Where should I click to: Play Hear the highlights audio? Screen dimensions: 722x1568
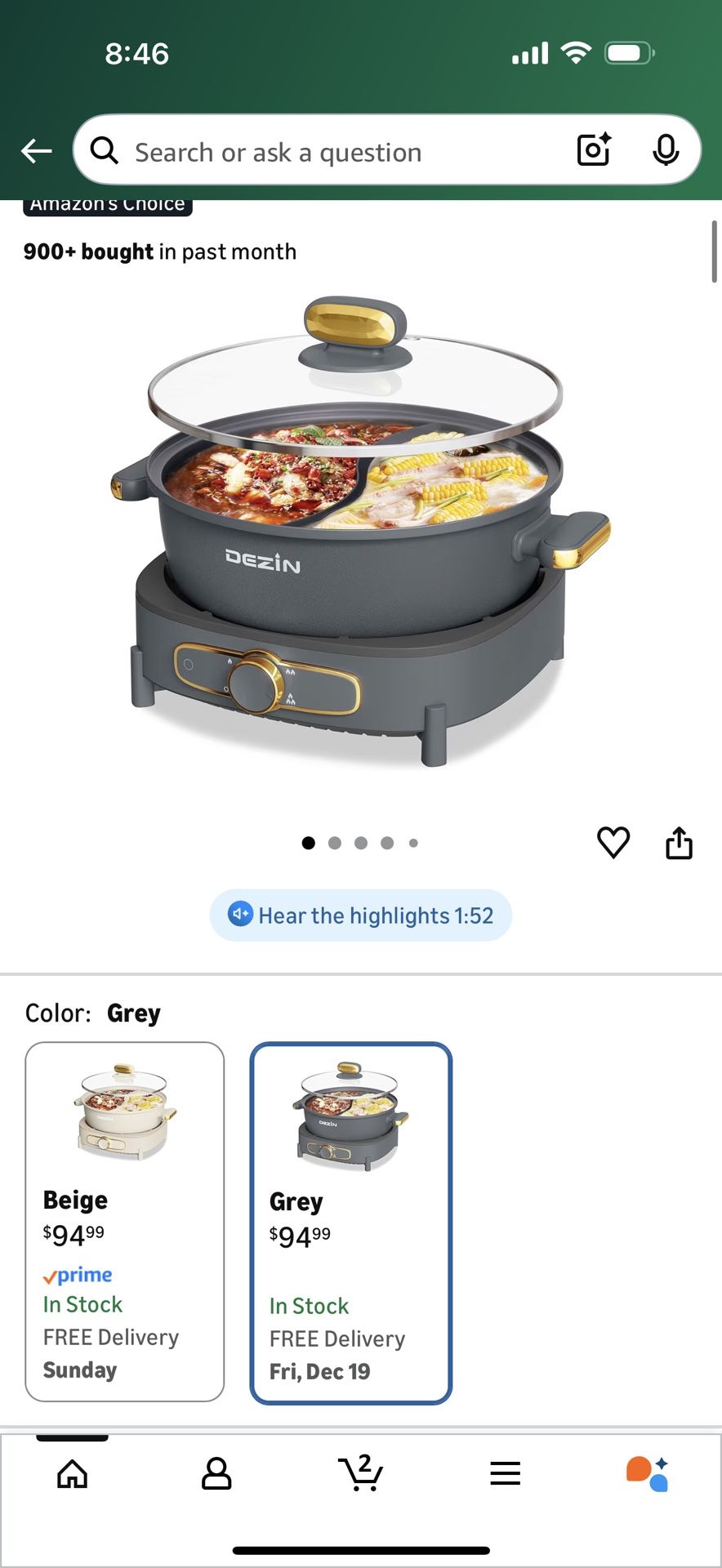click(361, 915)
